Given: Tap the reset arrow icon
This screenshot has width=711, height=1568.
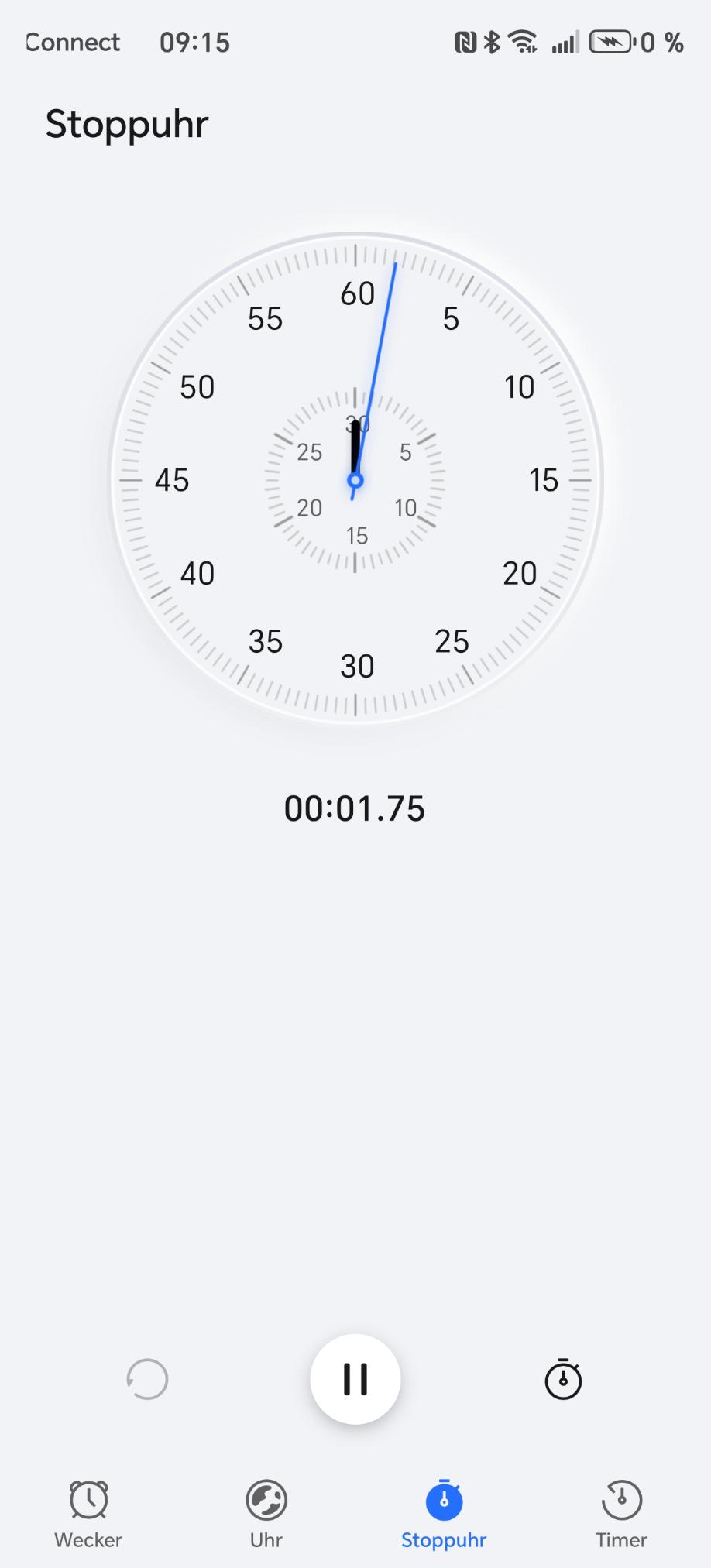Looking at the screenshot, I should 147,1379.
